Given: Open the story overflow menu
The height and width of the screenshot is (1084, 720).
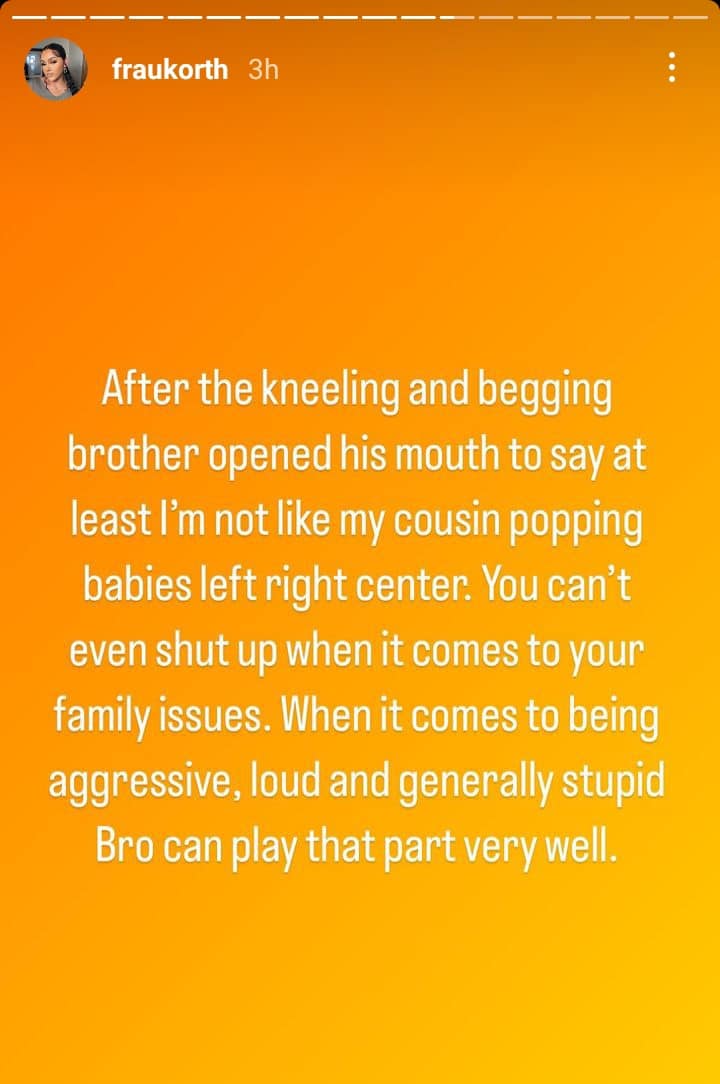Looking at the screenshot, I should coord(672,68).
